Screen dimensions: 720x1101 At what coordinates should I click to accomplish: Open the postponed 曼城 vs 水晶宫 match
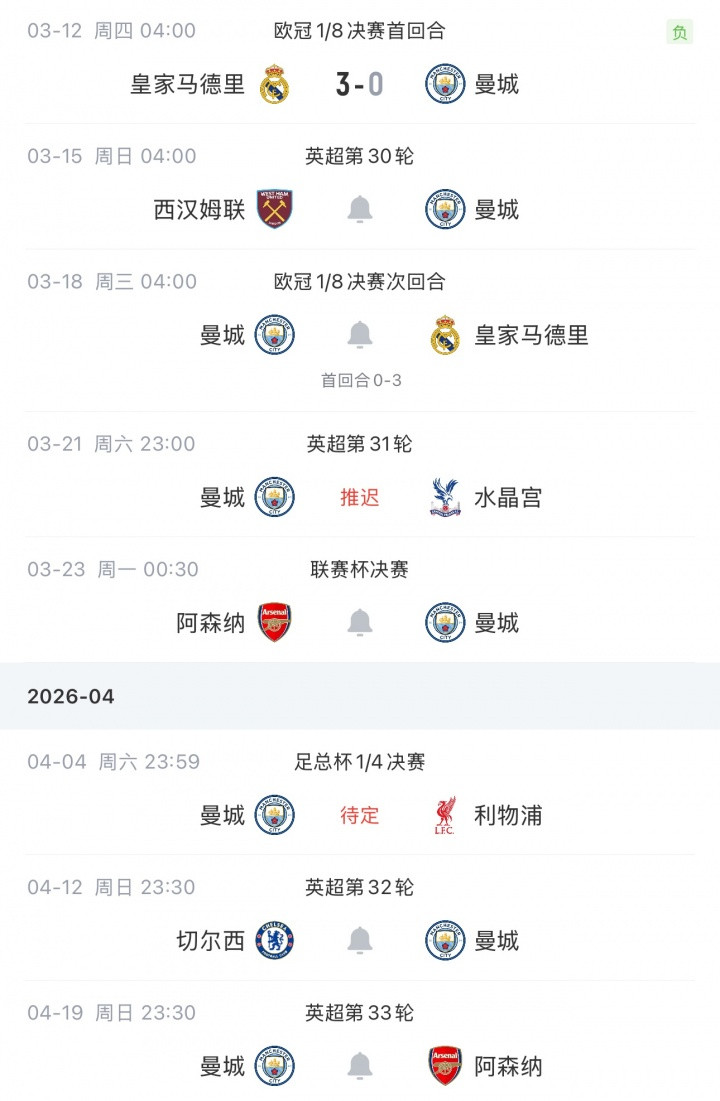(359, 497)
